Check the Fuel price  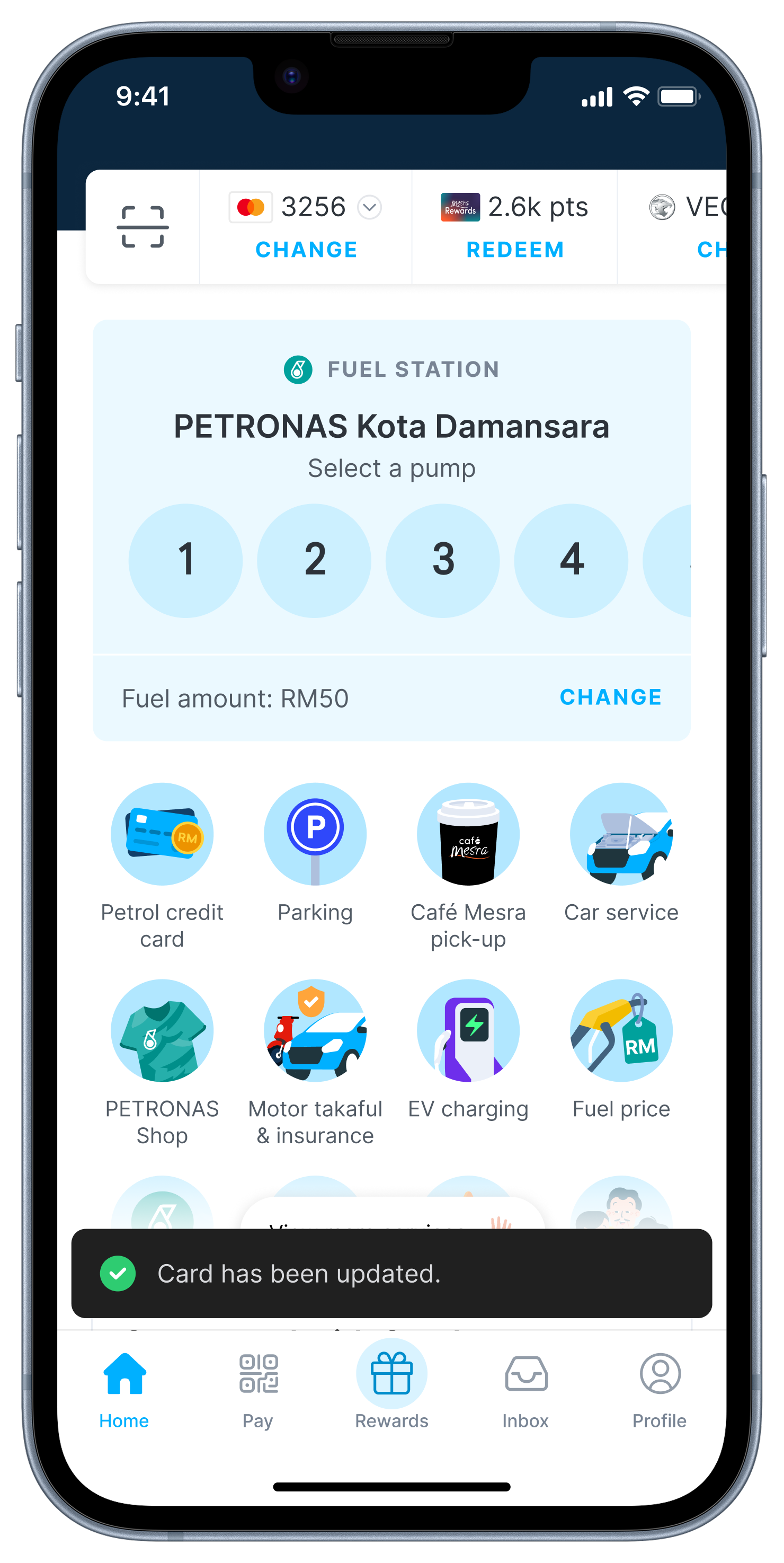[x=621, y=1030]
